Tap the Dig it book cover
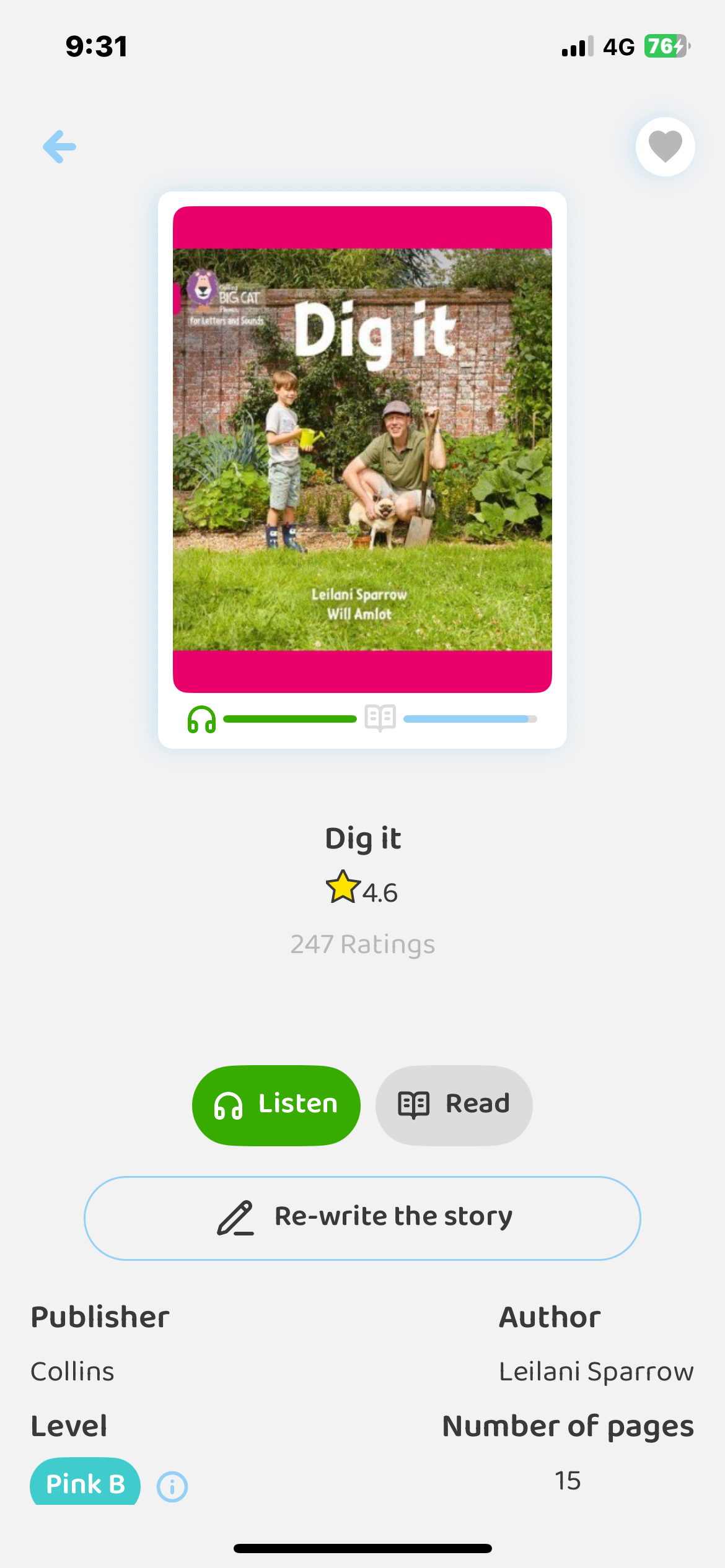 click(362, 449)
